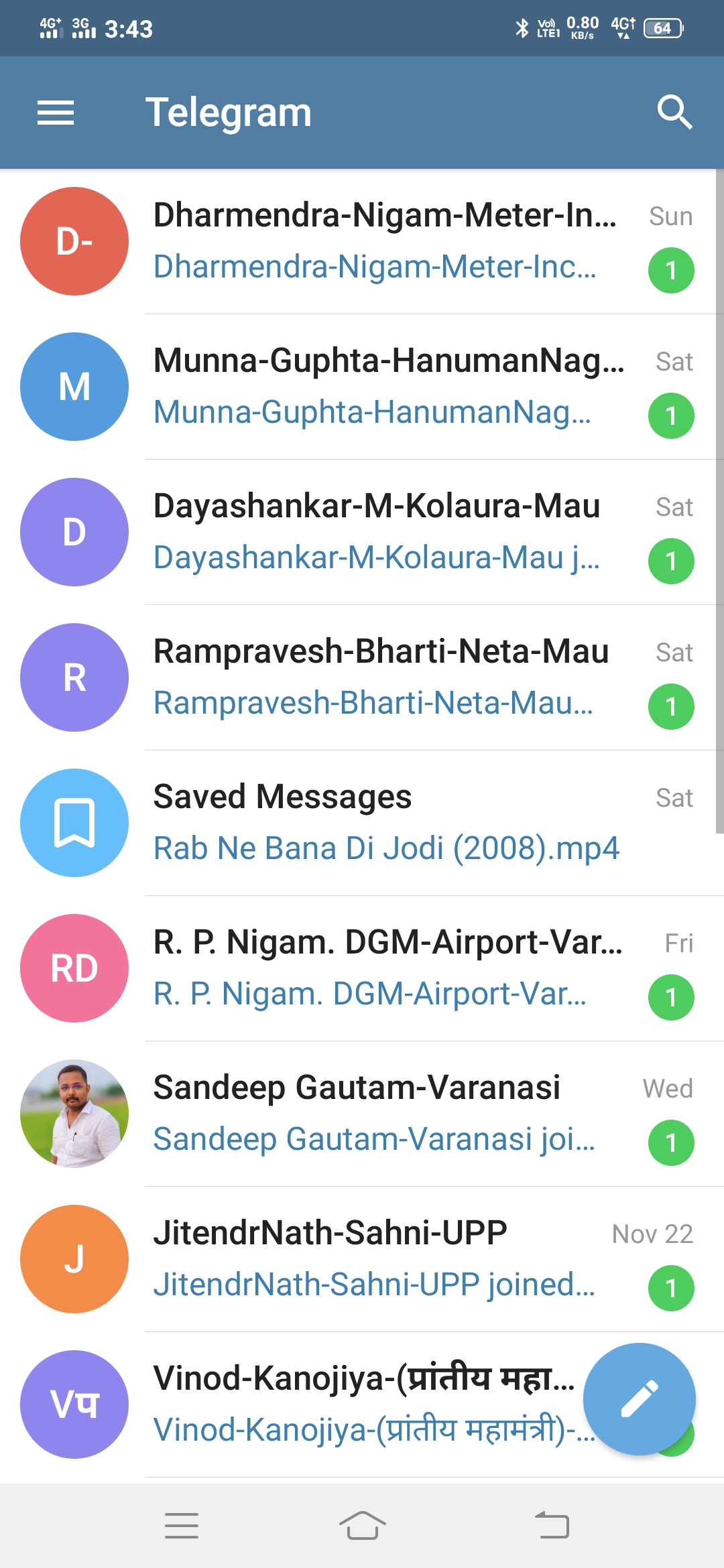Open the hamburger navigation drawer

click(x=56, y=113)
